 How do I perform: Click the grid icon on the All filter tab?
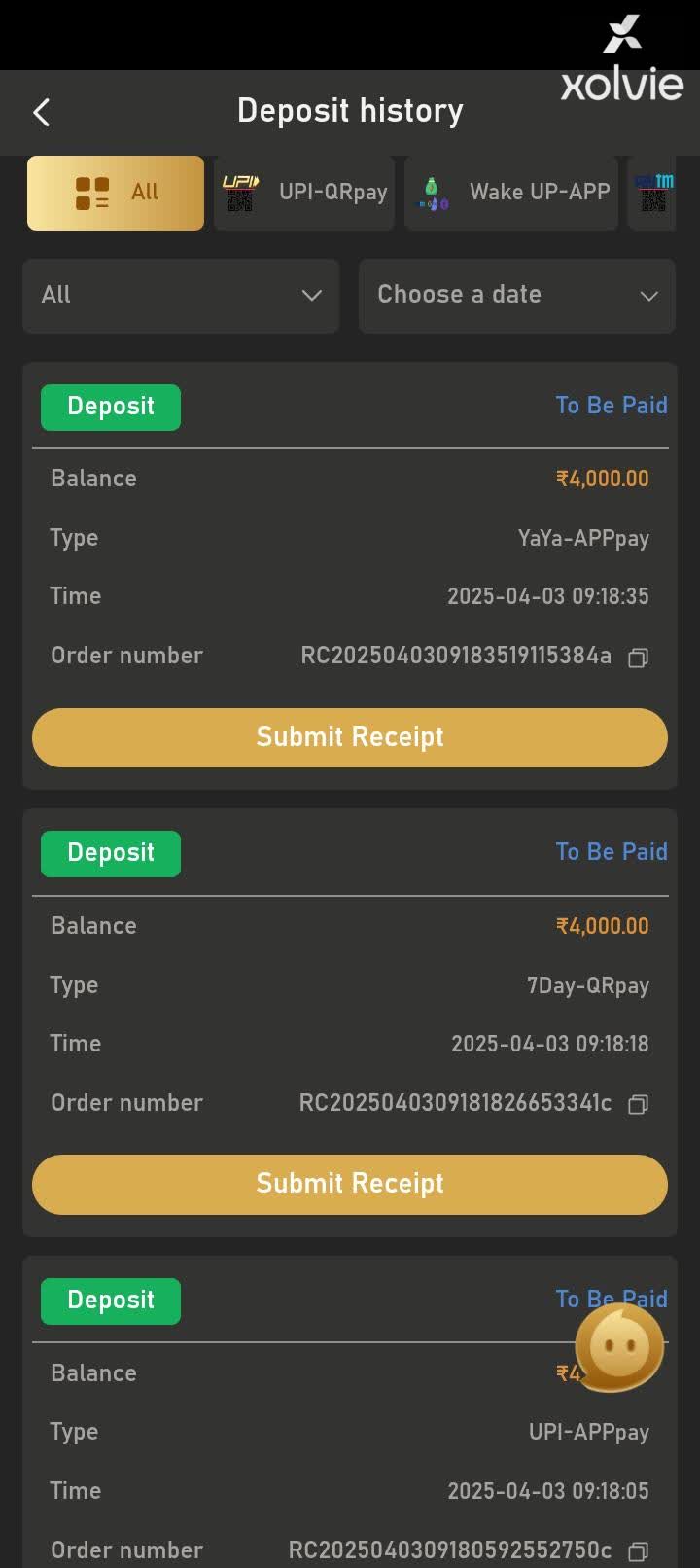point(91,192)
